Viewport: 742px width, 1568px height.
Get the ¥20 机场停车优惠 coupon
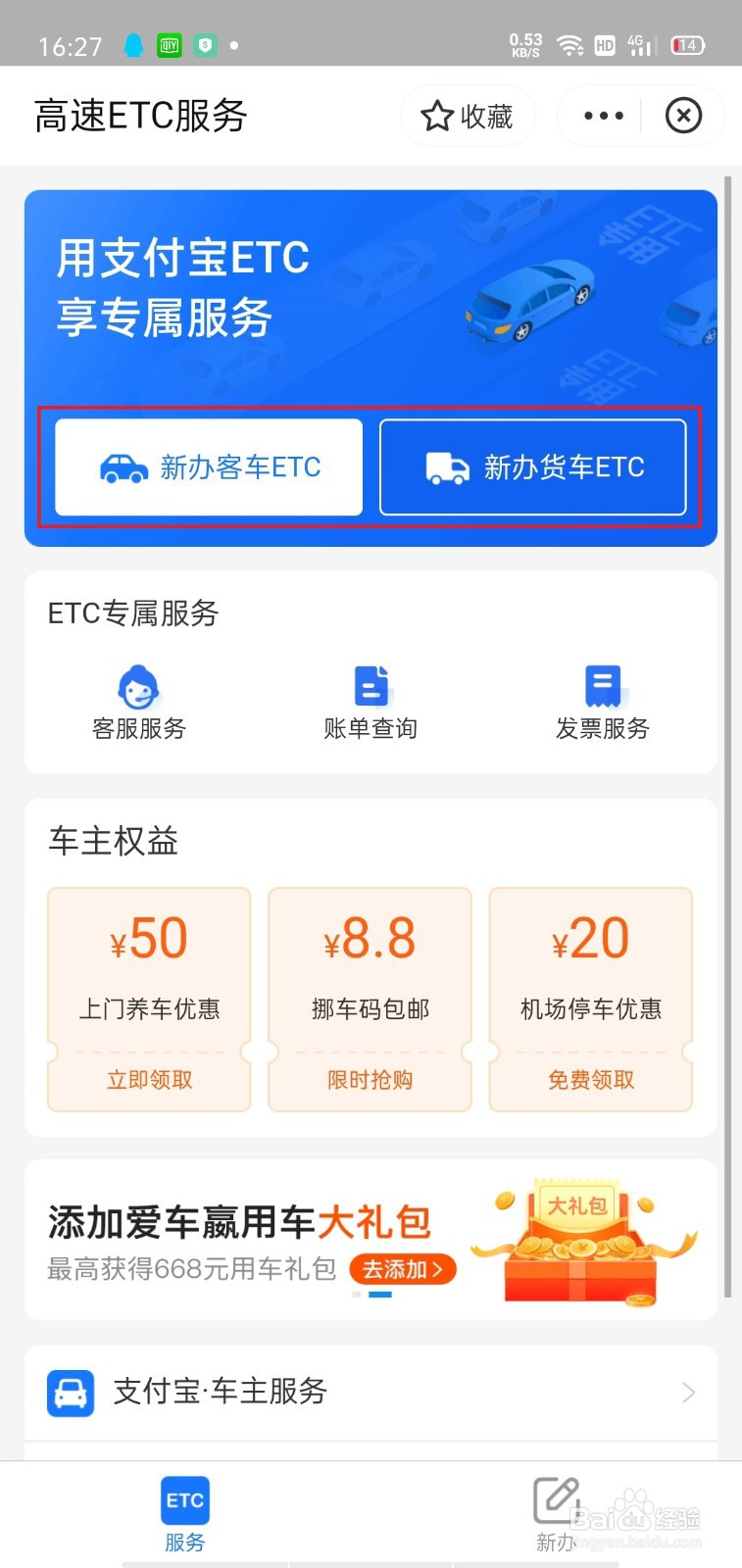coord(591,1079)
